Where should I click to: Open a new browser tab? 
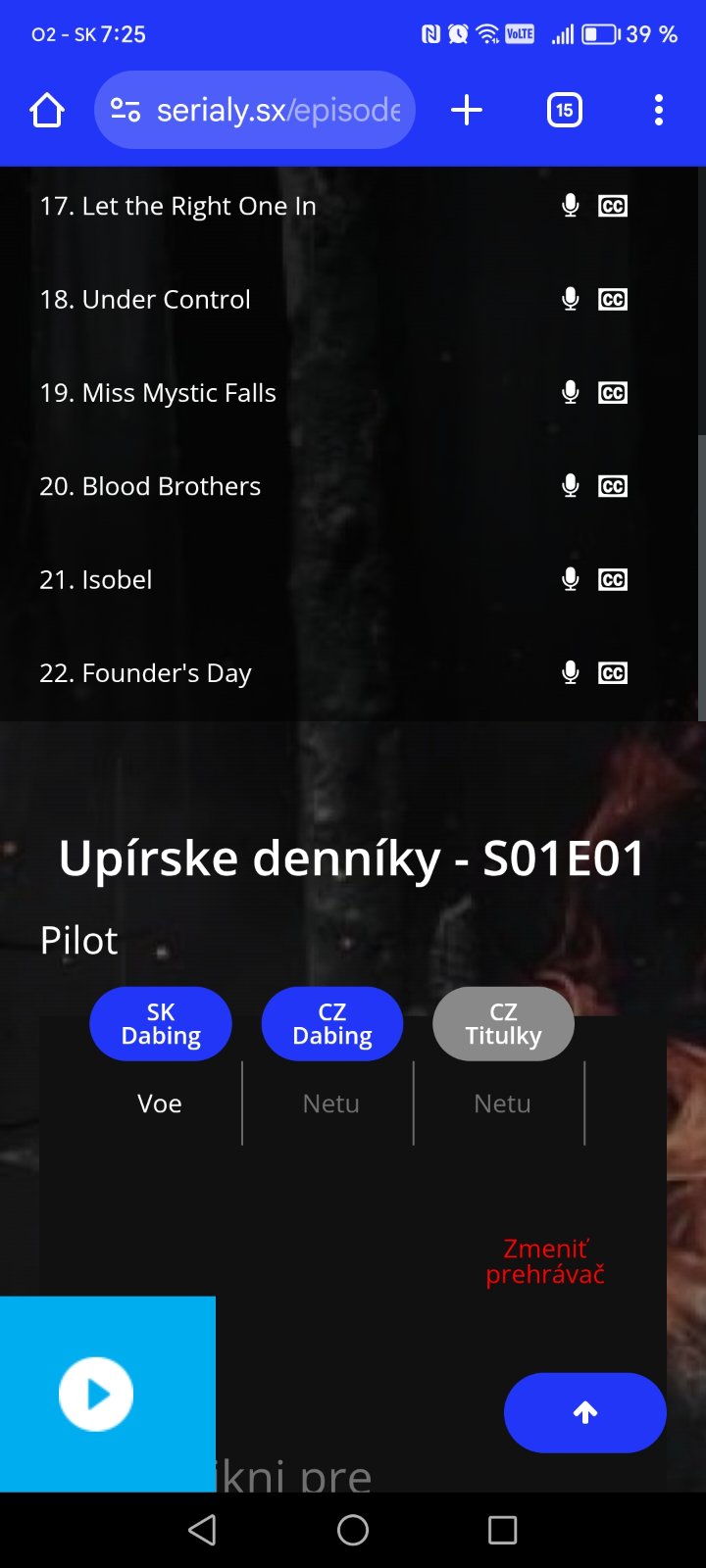(467, 110)
